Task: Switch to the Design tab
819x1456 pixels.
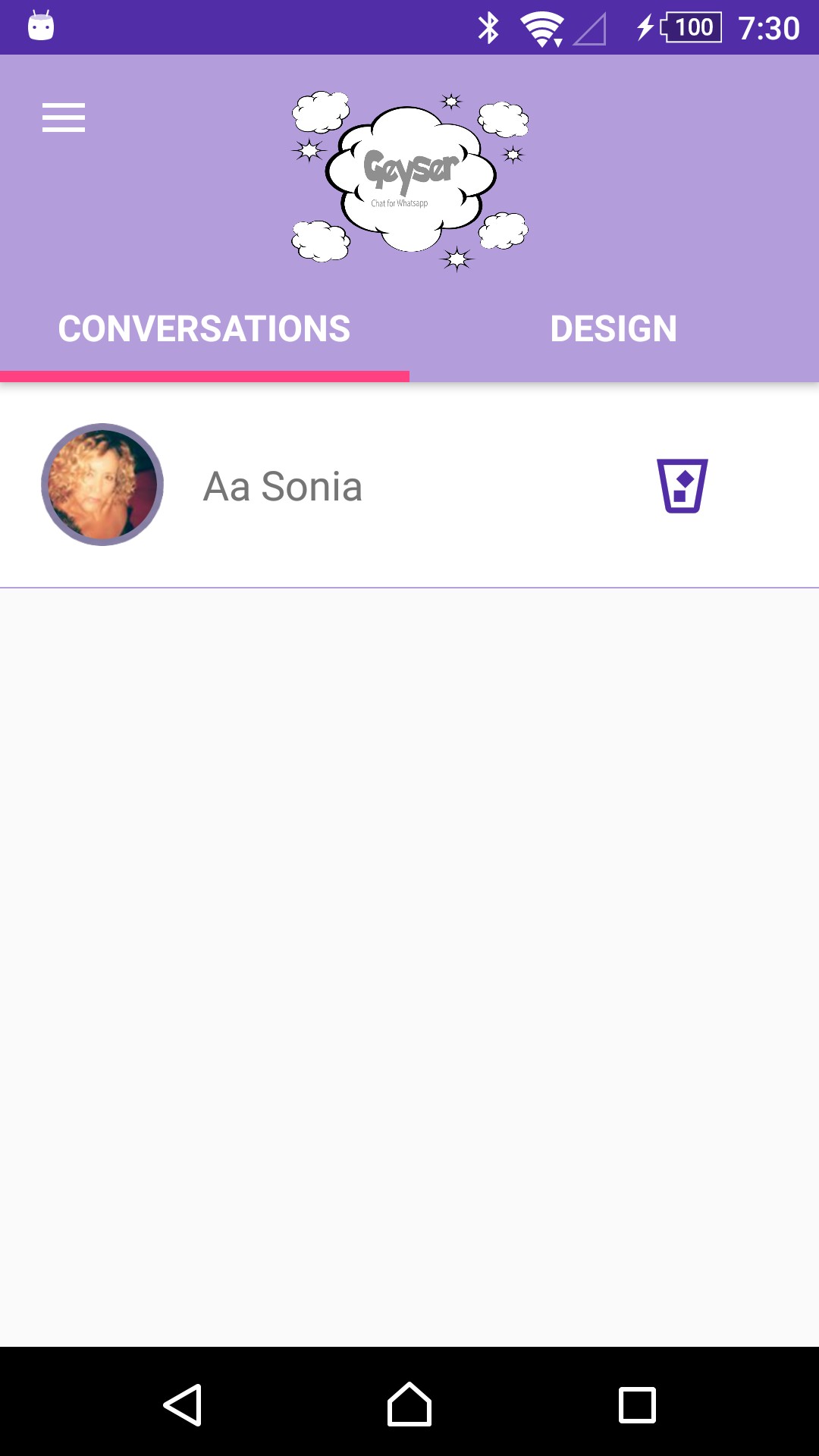Action: [613, 329]
